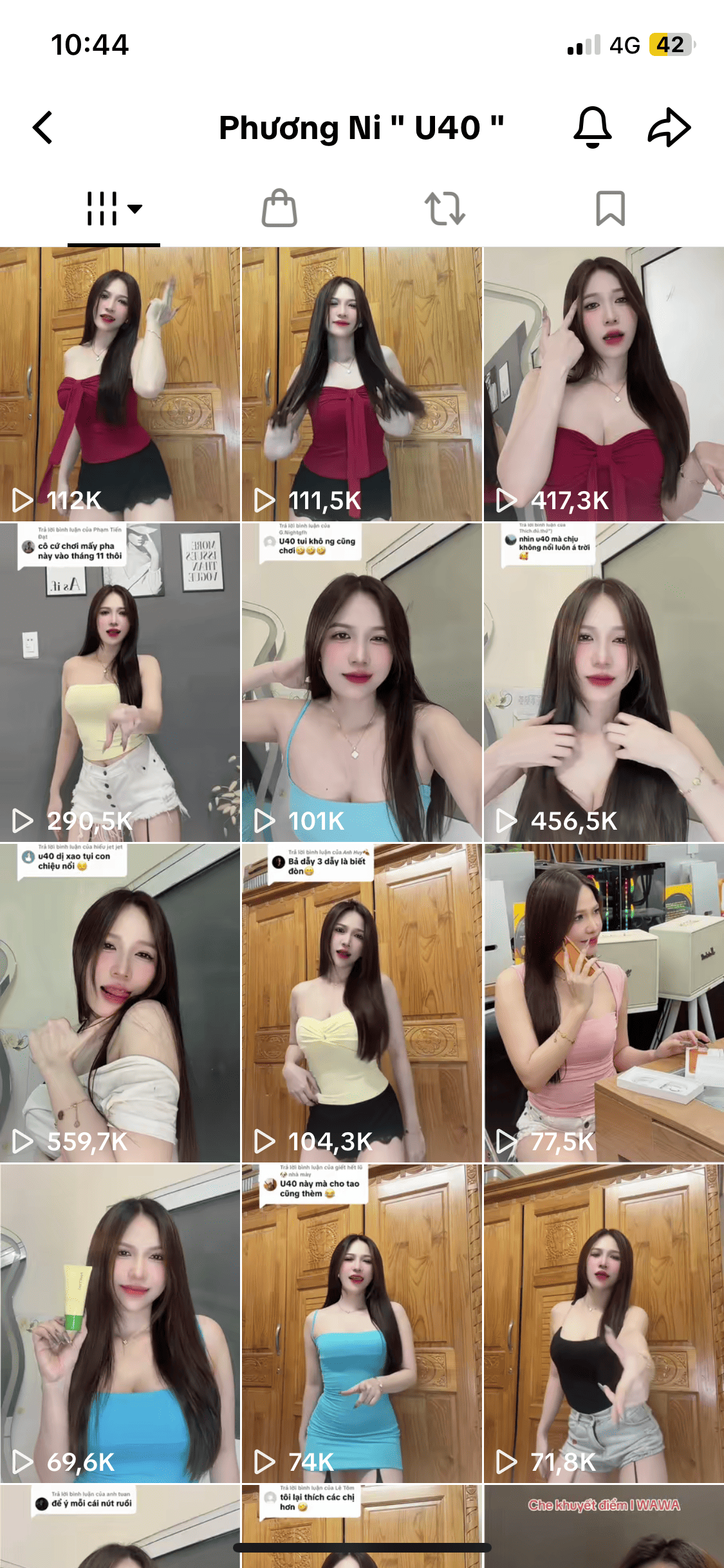Share this profile
The width and height of the screenshot is (724, 1568).
(x=669, y=127)
